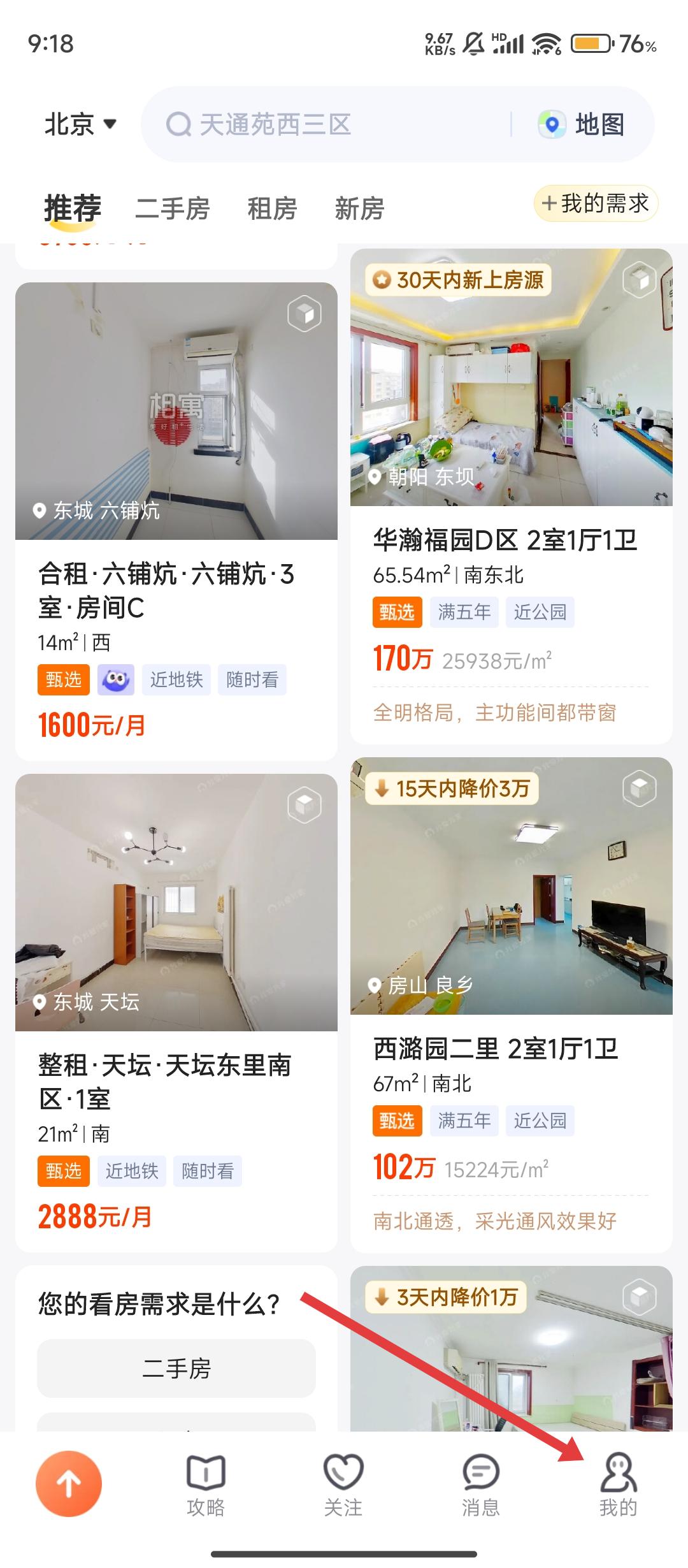
Task: Open the 北京 city dropdown
Action: point(80,124)
